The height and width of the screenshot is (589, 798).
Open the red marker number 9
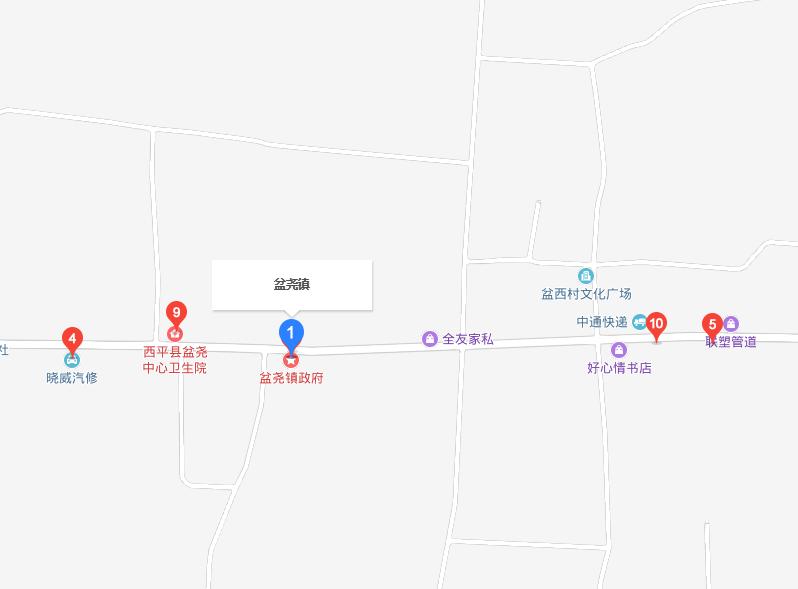tap(176, 313)
